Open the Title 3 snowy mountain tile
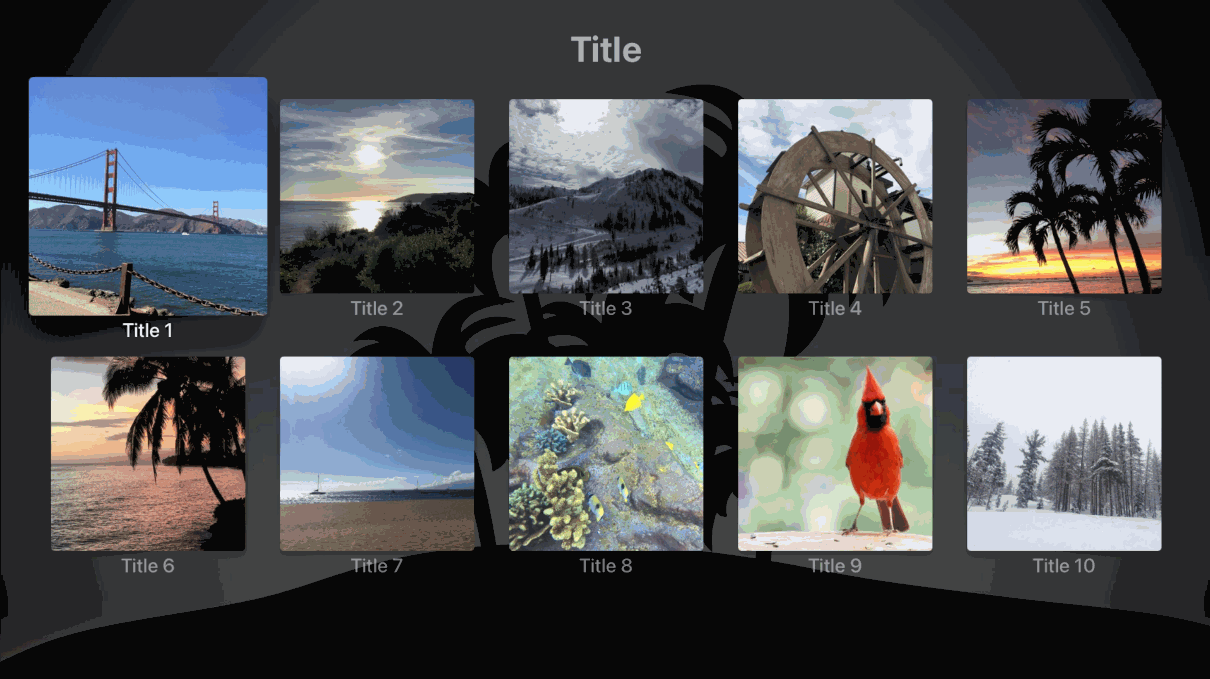The height and width of the screenshot is (679, 1210). [x=606, y=196]
